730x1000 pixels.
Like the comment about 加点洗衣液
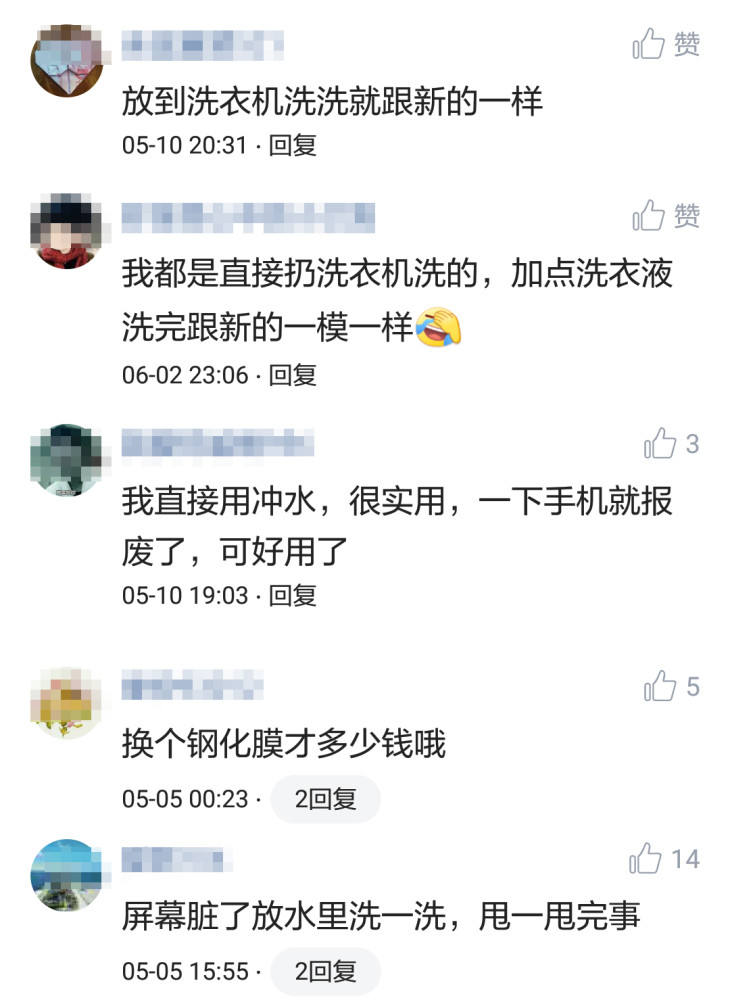coord(666,216)
